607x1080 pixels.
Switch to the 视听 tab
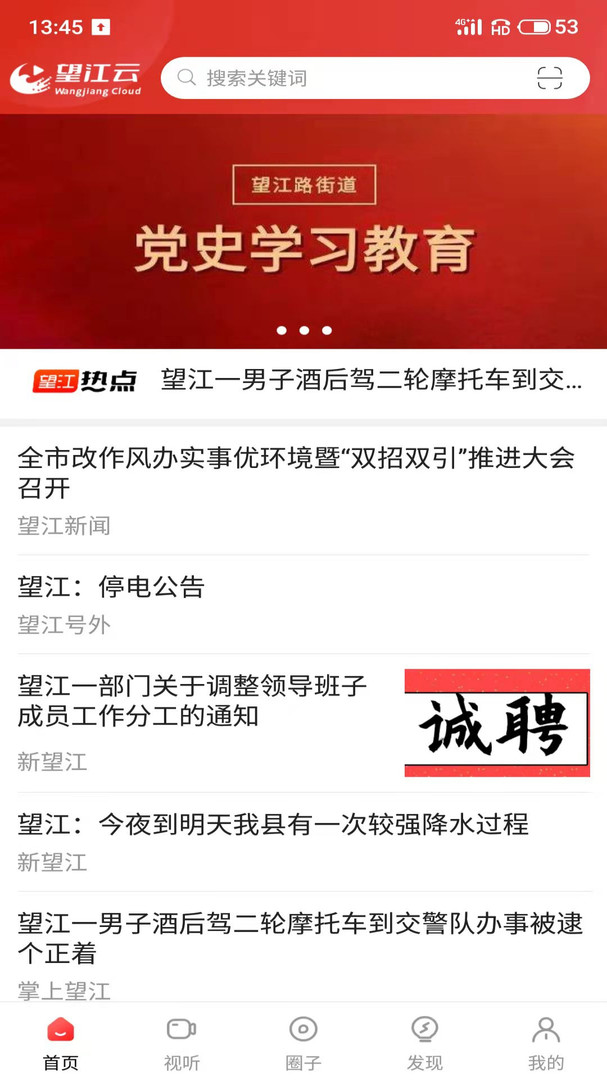(x=182, y=1043)
